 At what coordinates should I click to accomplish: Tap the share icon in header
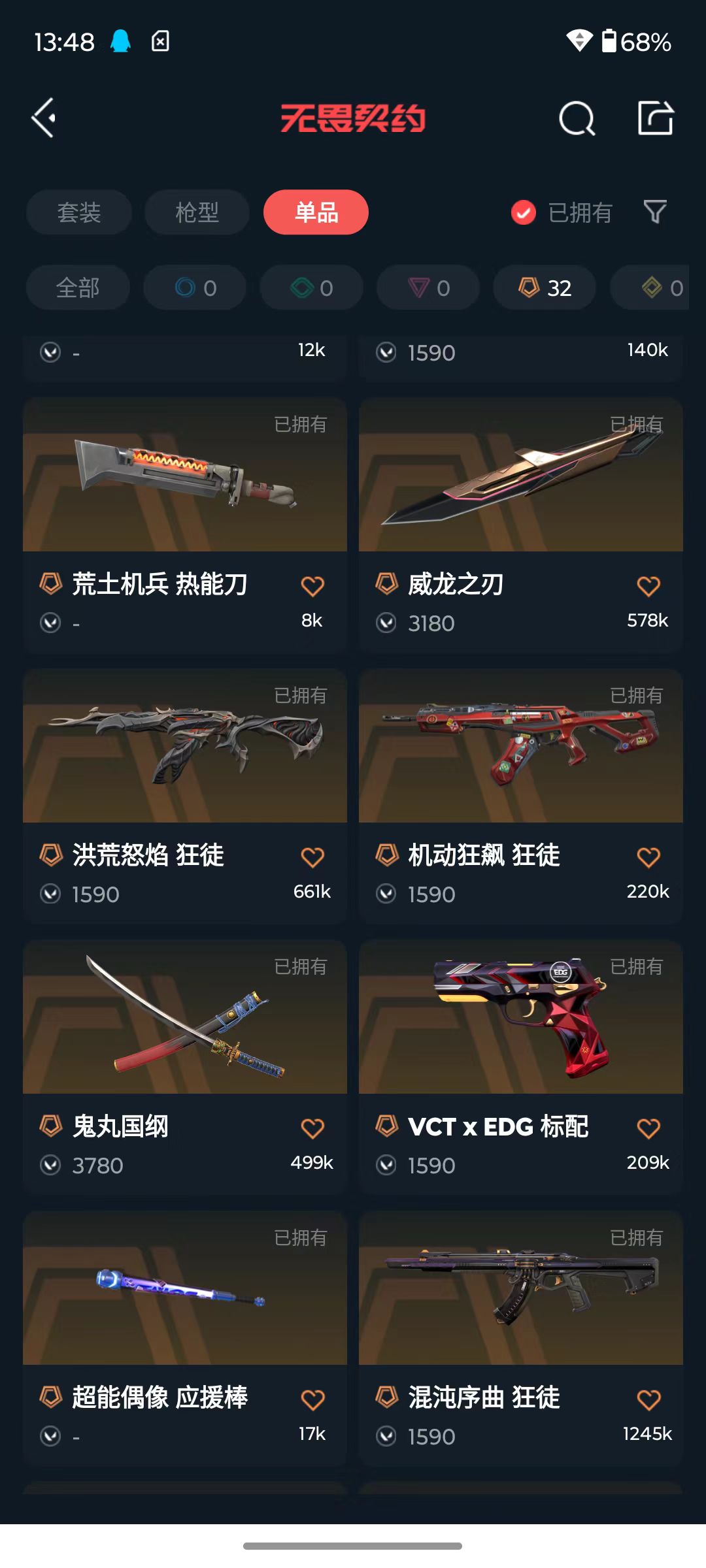coord(656,118)
